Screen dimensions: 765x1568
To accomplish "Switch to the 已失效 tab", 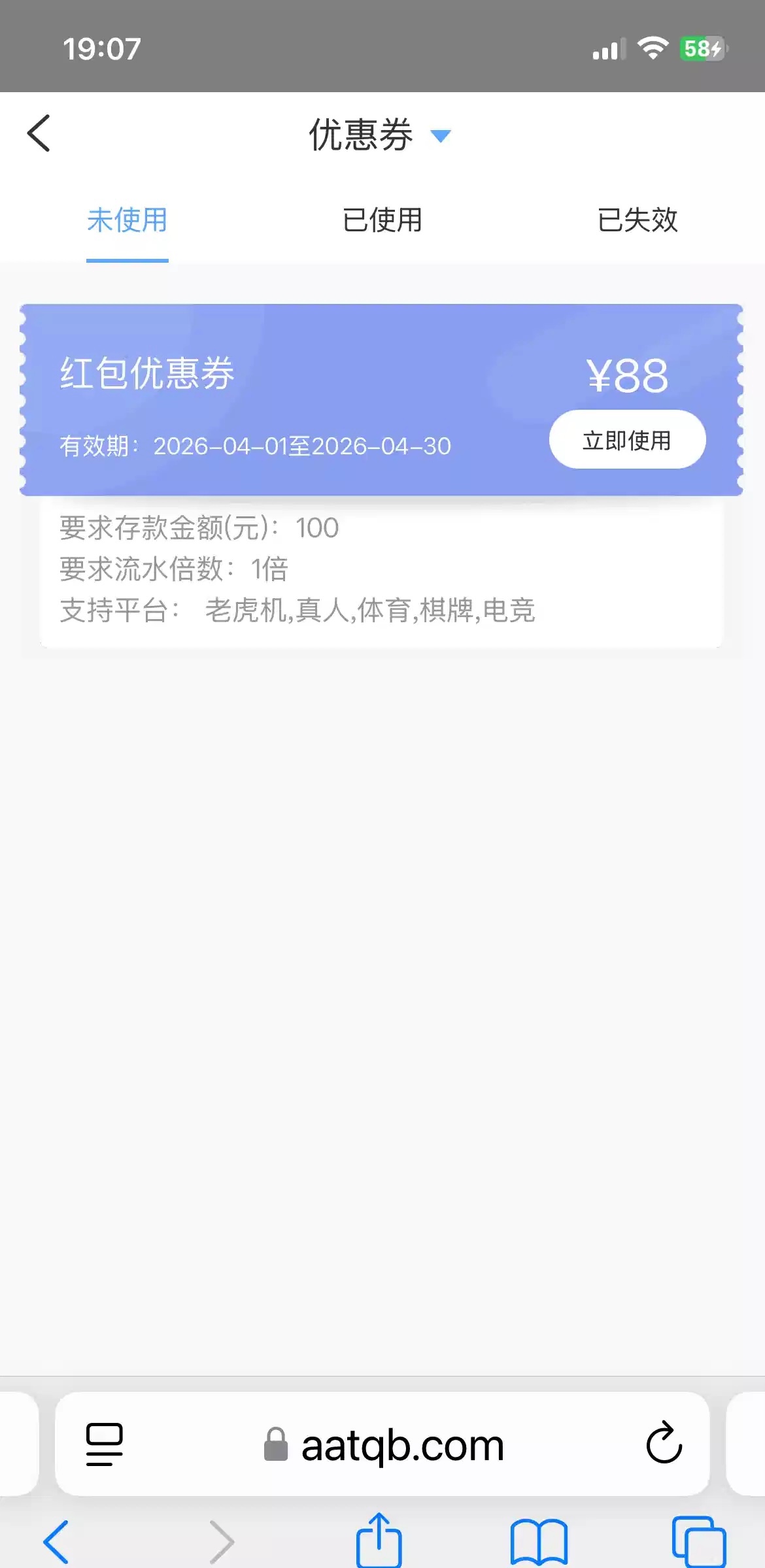I will 637,220.
